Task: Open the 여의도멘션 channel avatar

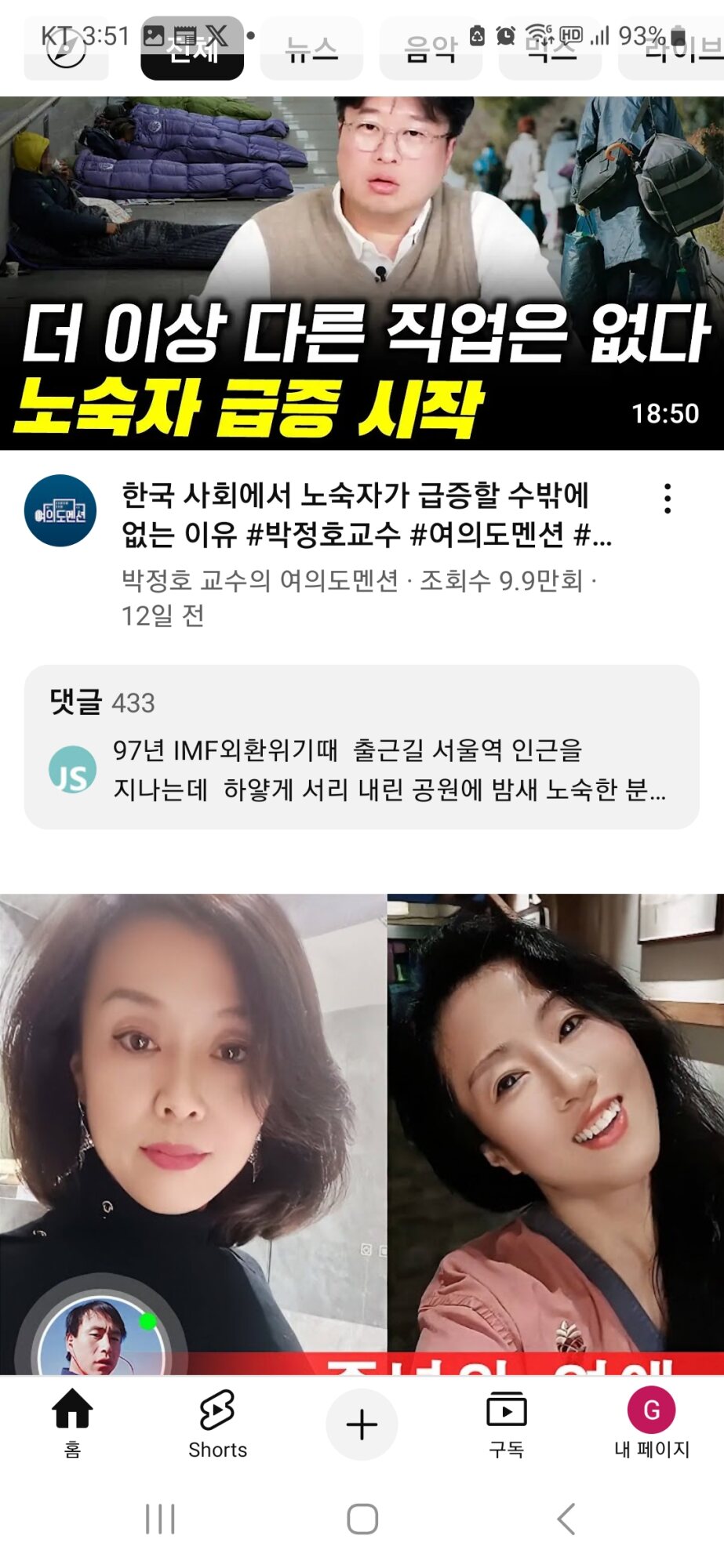Action: [60, 511]
